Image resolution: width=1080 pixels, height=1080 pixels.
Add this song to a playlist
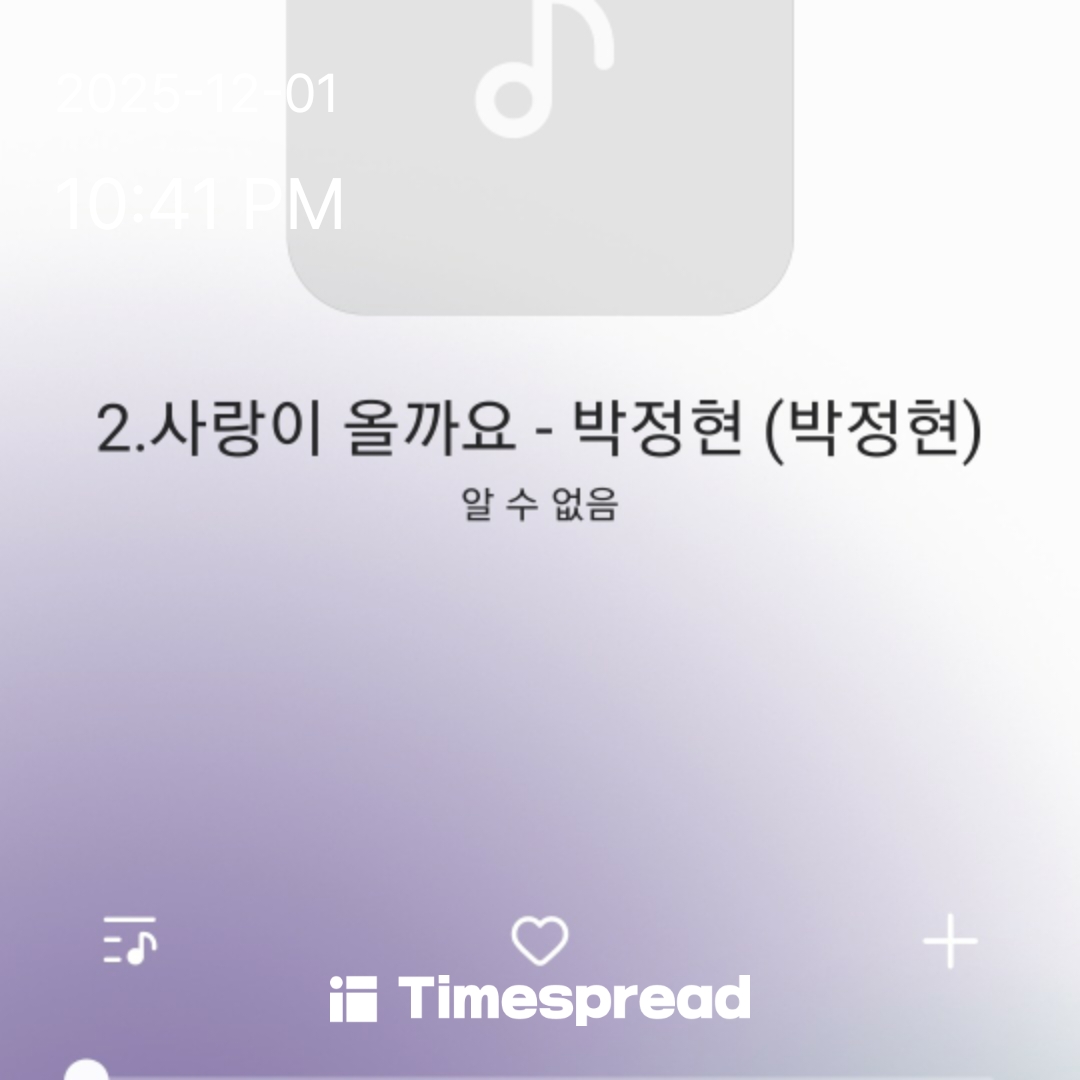pos(949,941)
